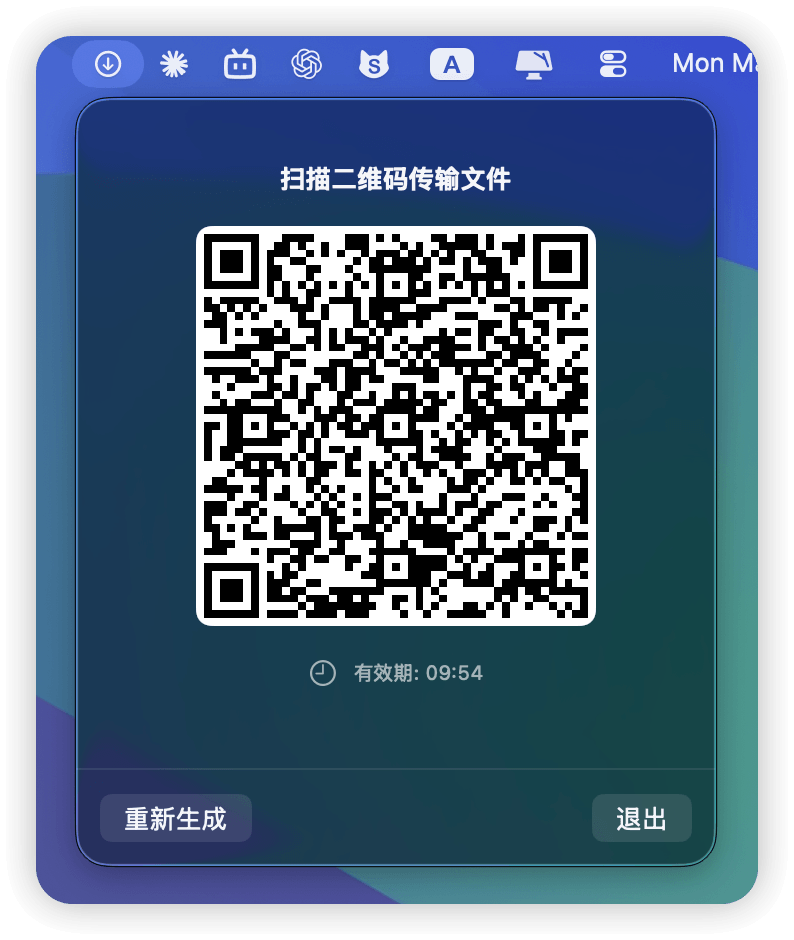794x940 pixels.
Task: Click the screen mirroring display icon
Action: coord(535,63)
